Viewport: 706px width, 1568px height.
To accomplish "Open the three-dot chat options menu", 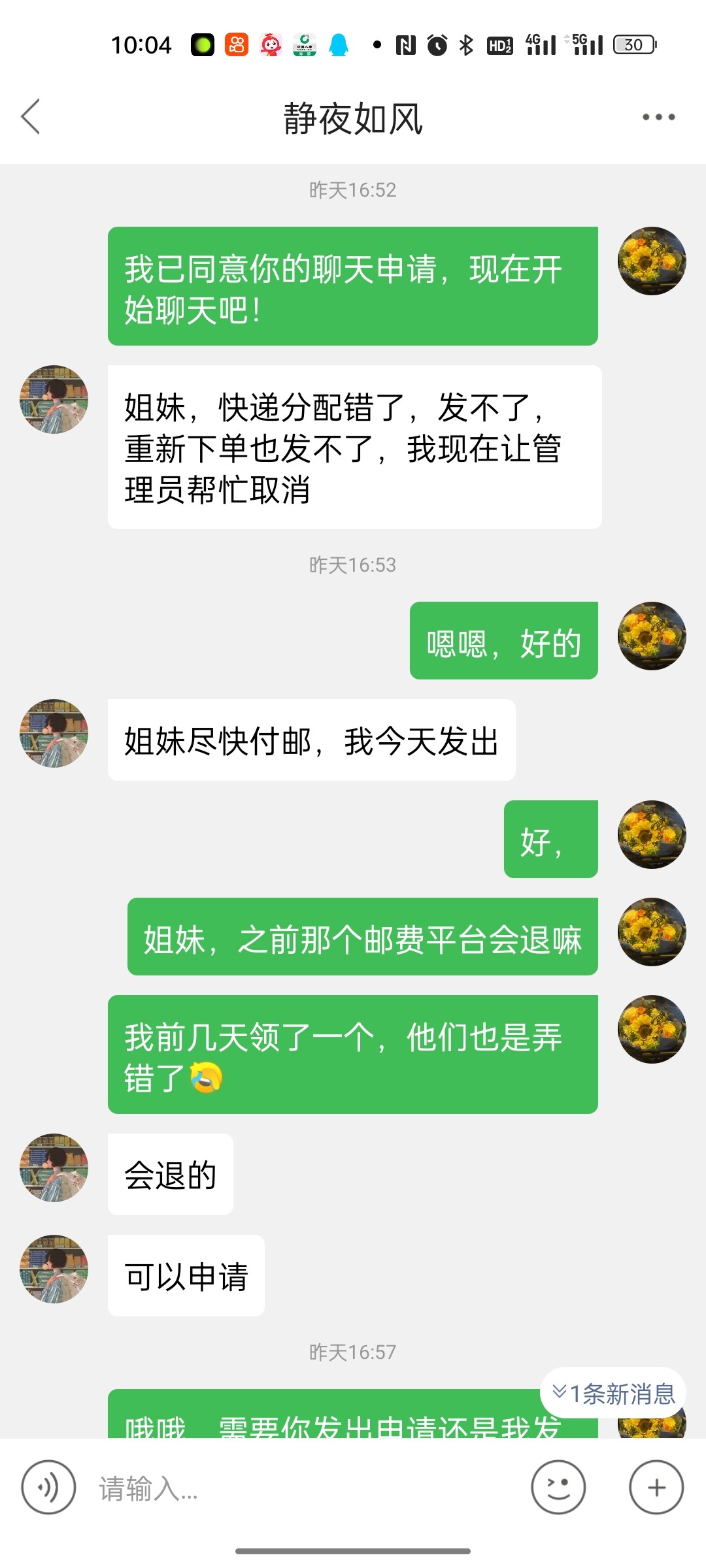I will click(658, 118).
